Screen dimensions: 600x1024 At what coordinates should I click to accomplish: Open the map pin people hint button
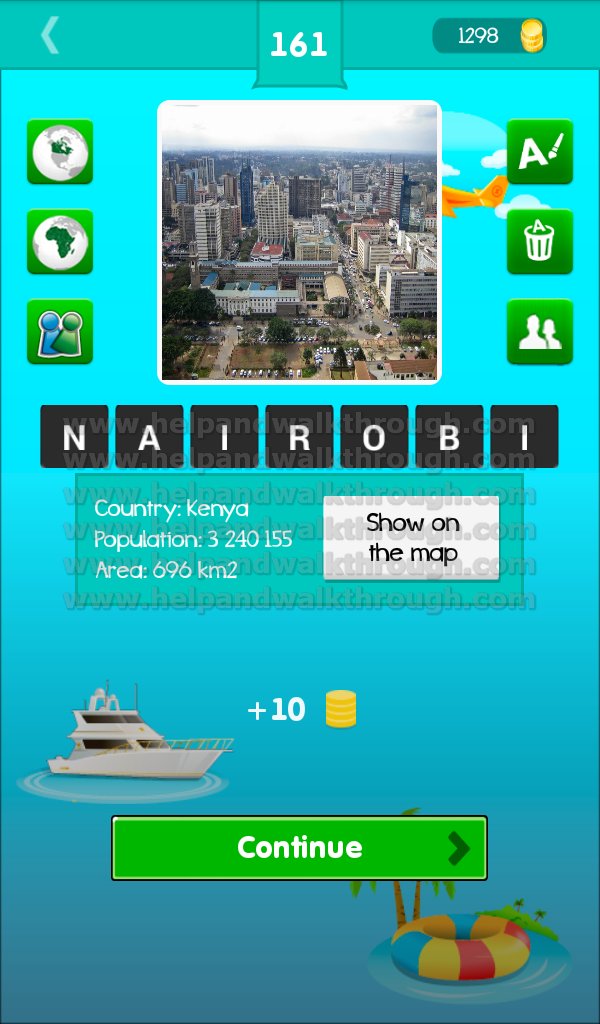point(60,332)
